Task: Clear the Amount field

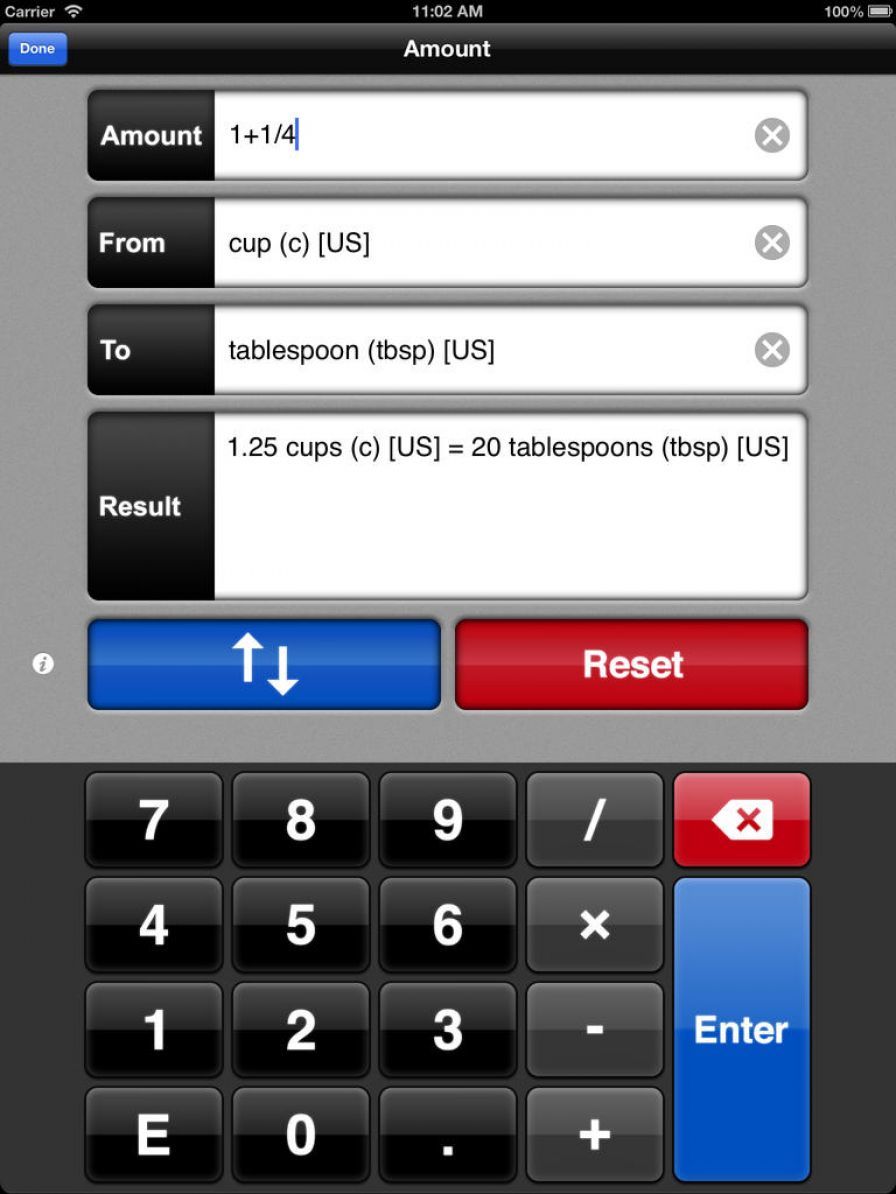Action: (771, 136)
